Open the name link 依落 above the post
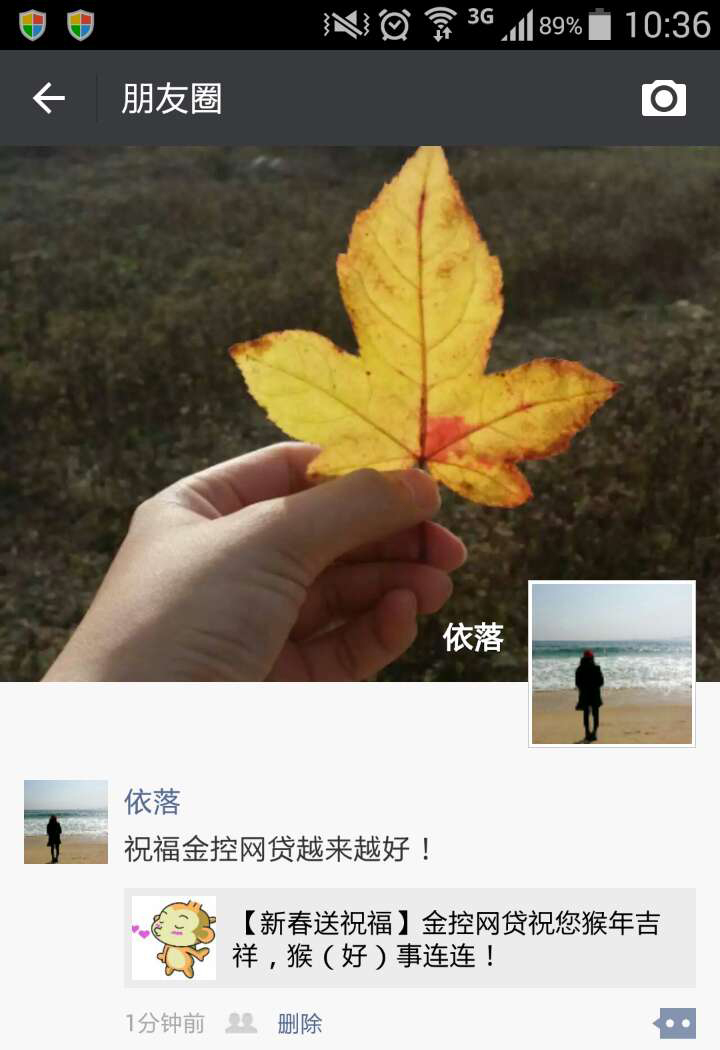Viewport: 720px width, 1050px height. 152,801
